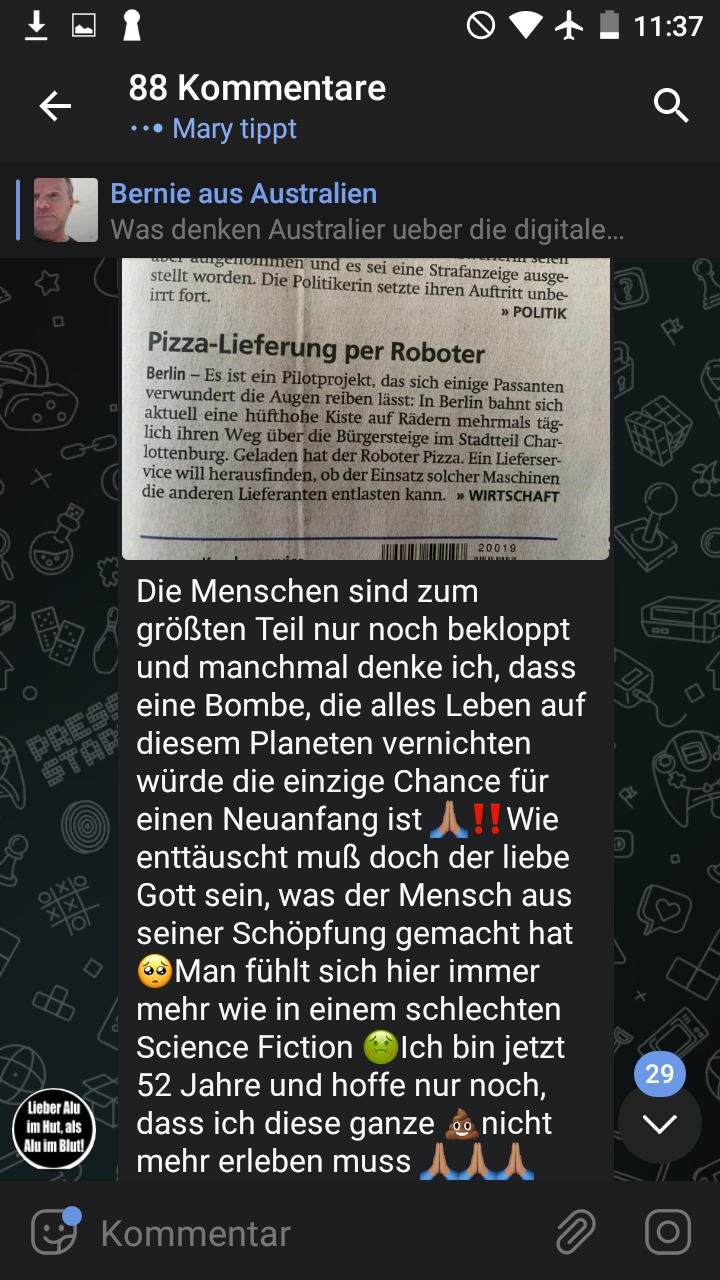
Task: Open the emoji and sticker picker
Action: pos(54,1232)
